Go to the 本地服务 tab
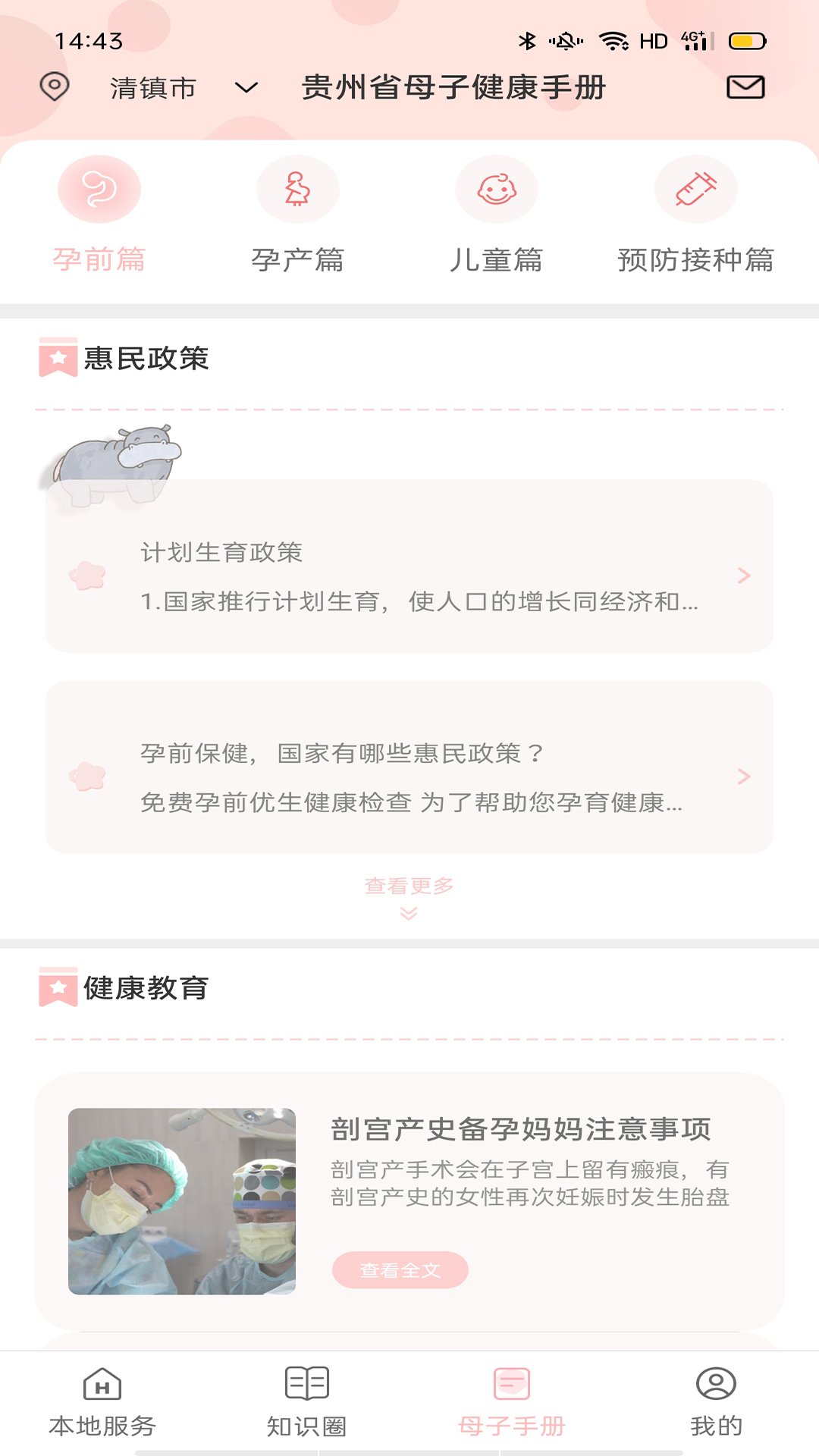 point(102,1403)
